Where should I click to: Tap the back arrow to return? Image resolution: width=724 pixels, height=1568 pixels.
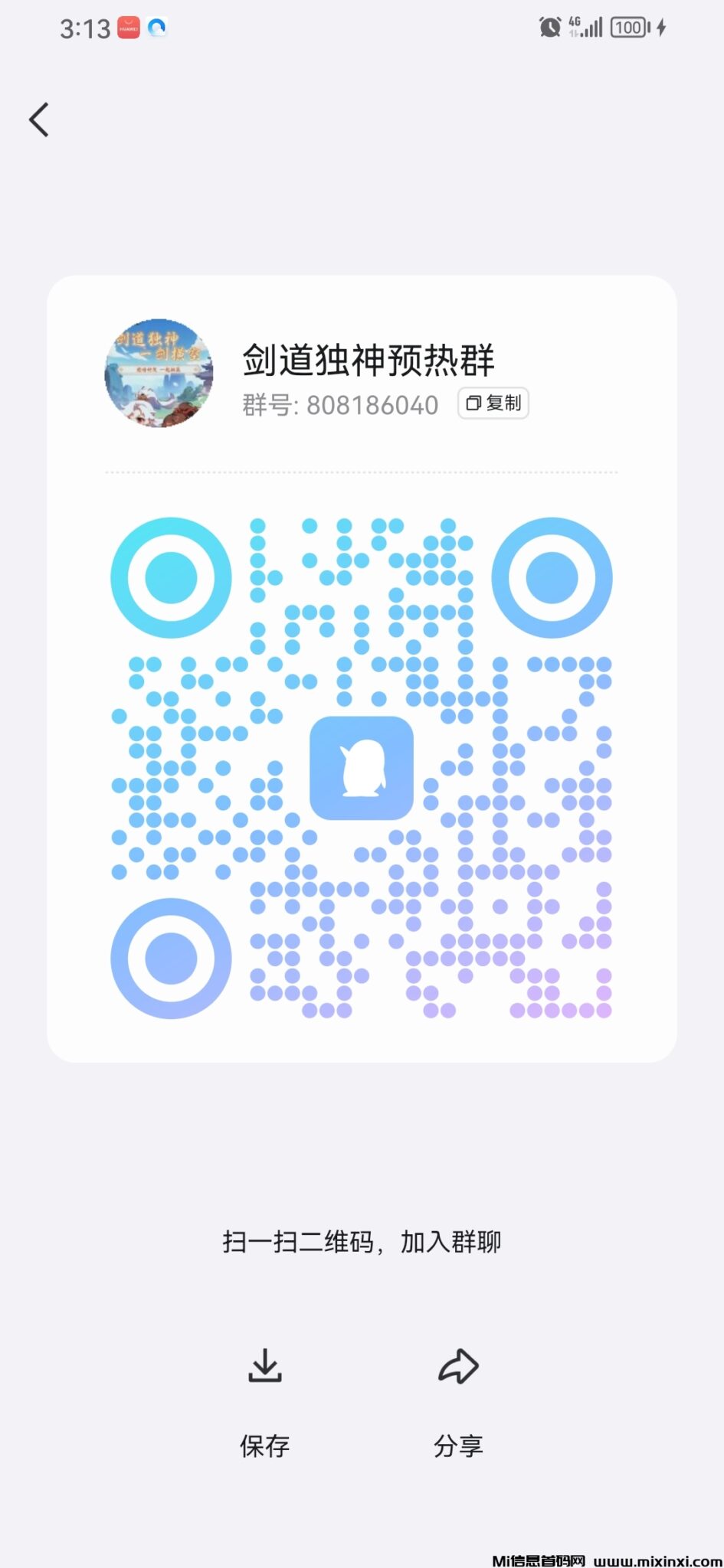[x=40, y=119]
